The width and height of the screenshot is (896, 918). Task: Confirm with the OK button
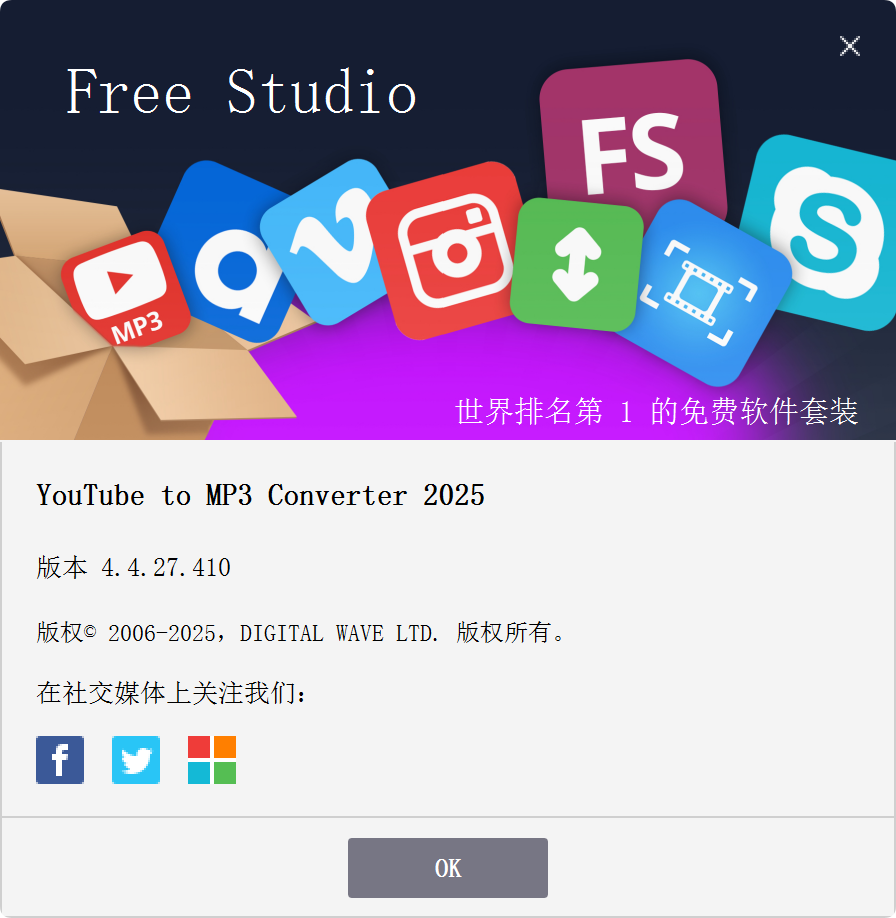coord(447,868)
